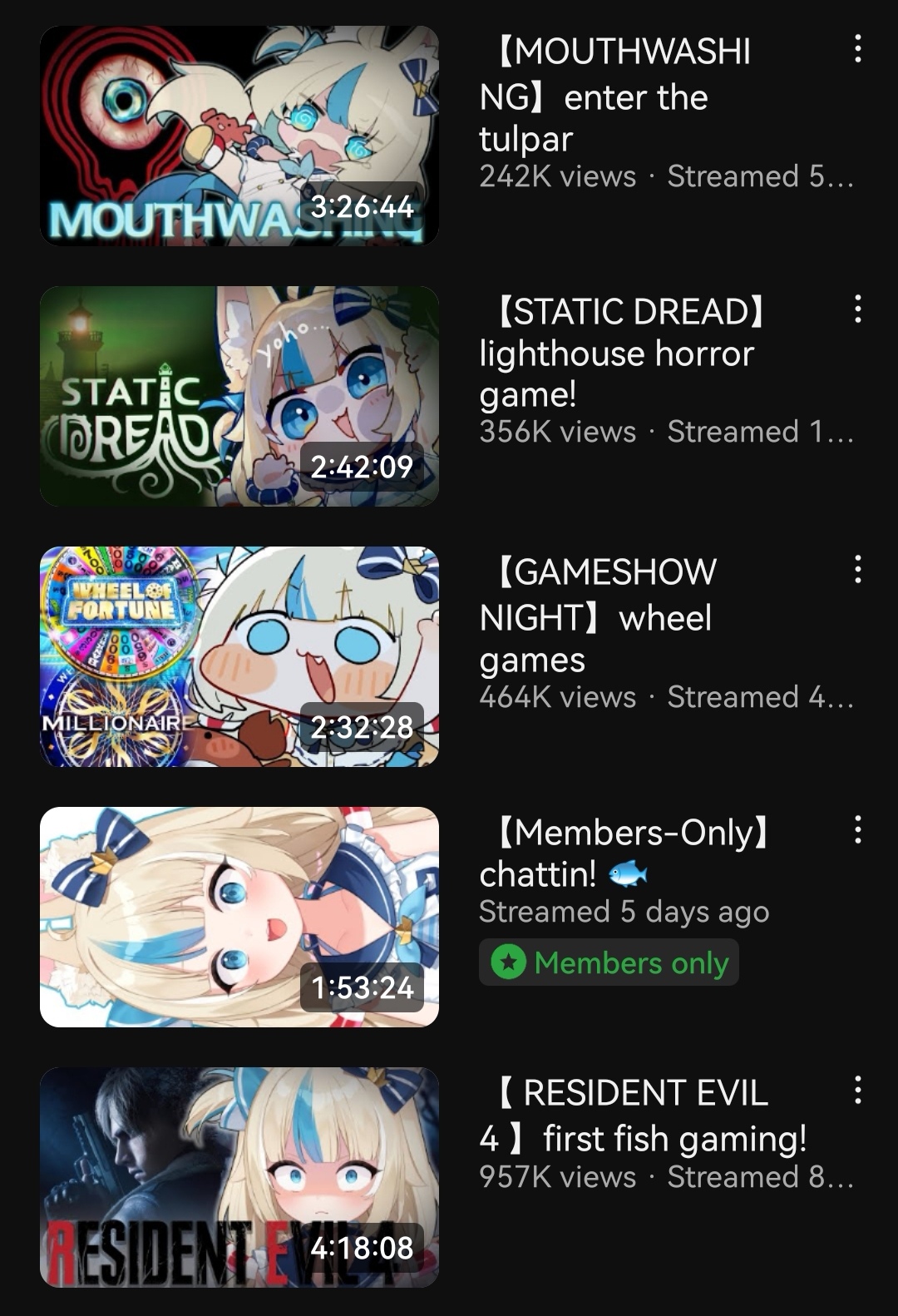Play the RESIDENT EVIL 4 stream thumbnail
Viewport: 898px width, 1316px height.
(239, 1177)
